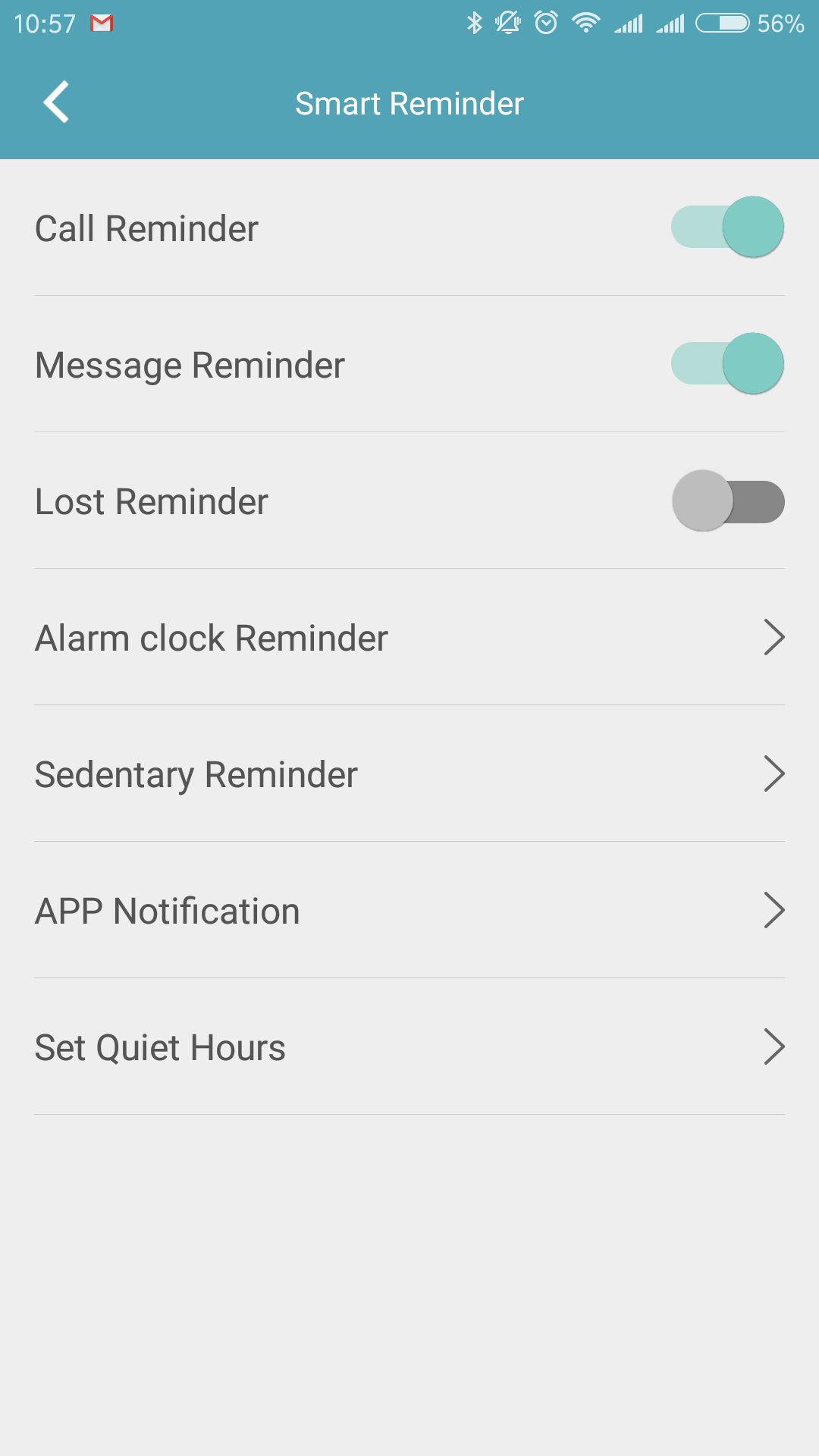Open the Sedentary Reminder row

409,773
